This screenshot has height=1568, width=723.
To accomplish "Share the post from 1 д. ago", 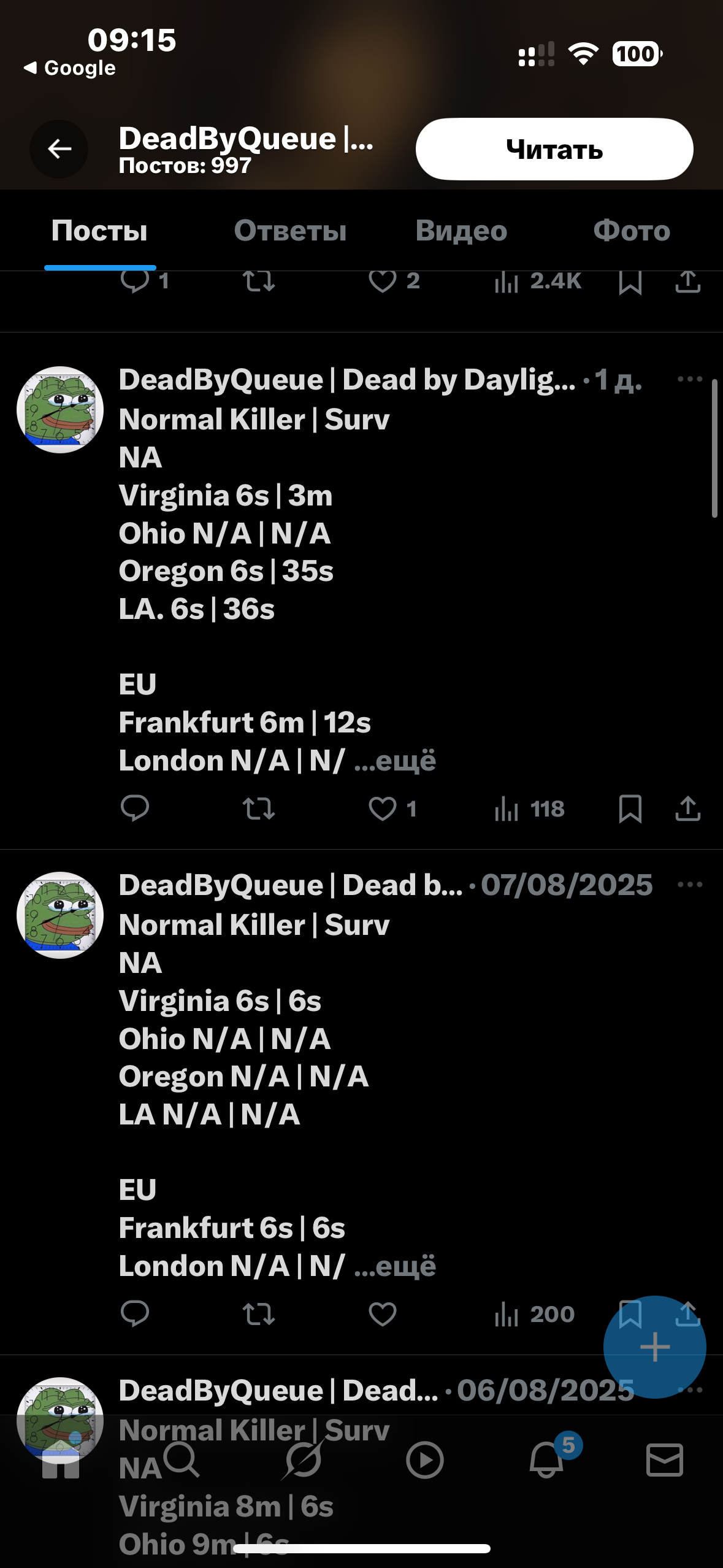I will pyautogui.click(x=687, y=809).
